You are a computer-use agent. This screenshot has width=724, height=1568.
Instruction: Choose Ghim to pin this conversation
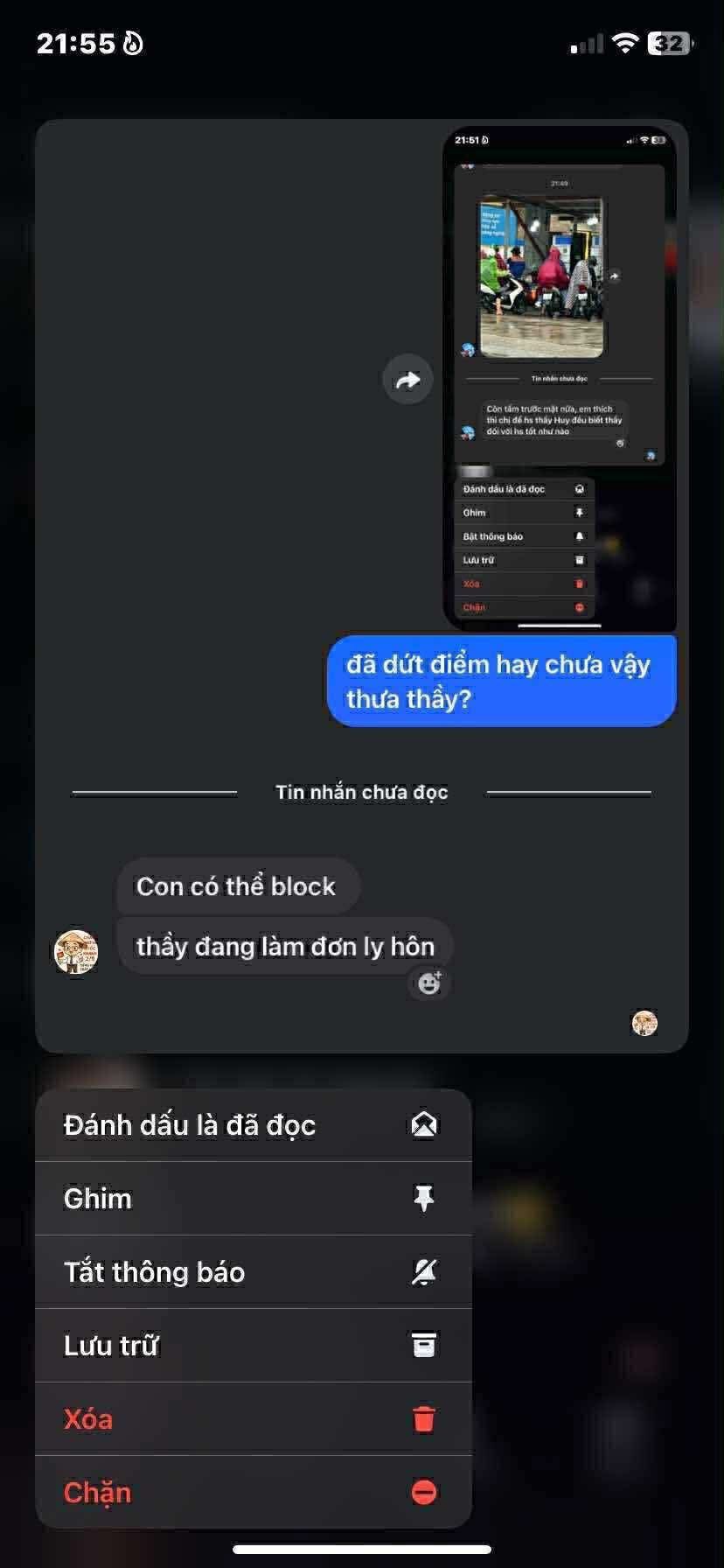(x=252, y=1199)
